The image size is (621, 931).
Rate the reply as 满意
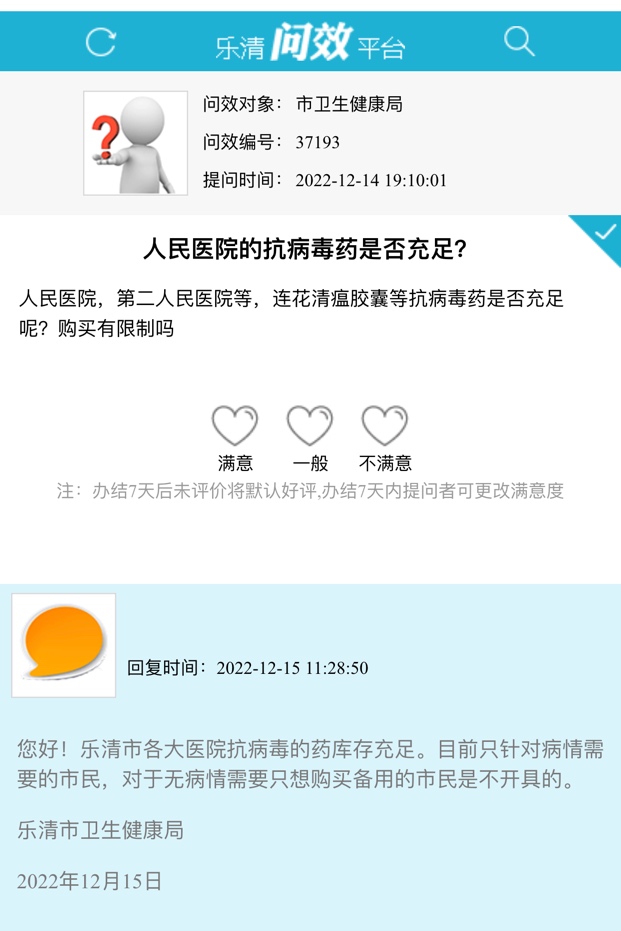[235, 427]
